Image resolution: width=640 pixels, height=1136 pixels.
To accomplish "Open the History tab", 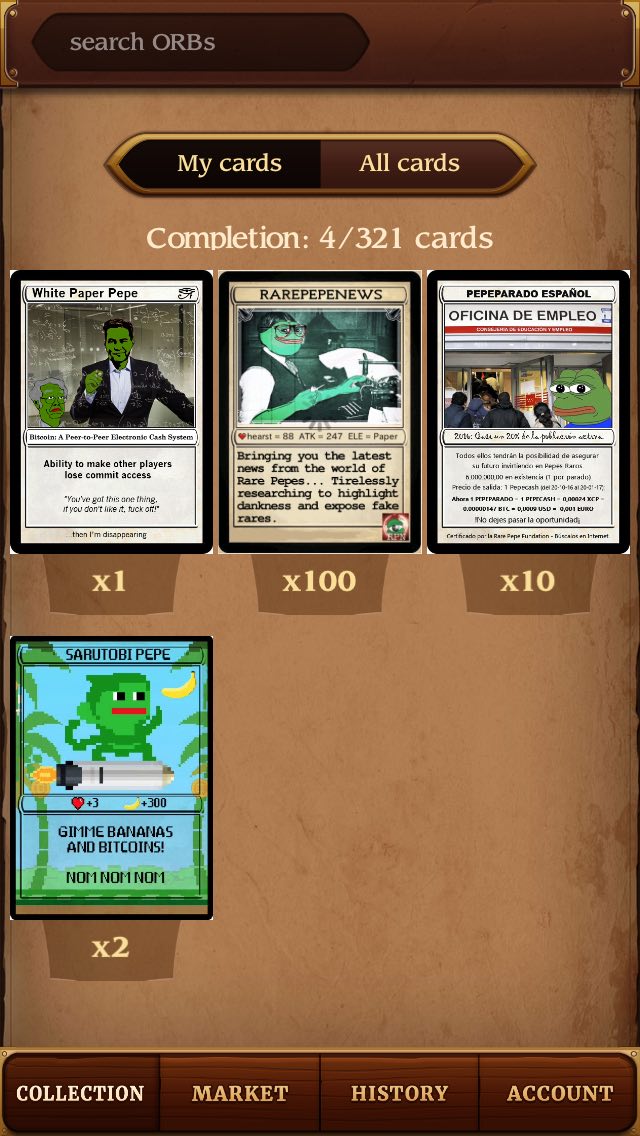I will (x=399, y=1093).
